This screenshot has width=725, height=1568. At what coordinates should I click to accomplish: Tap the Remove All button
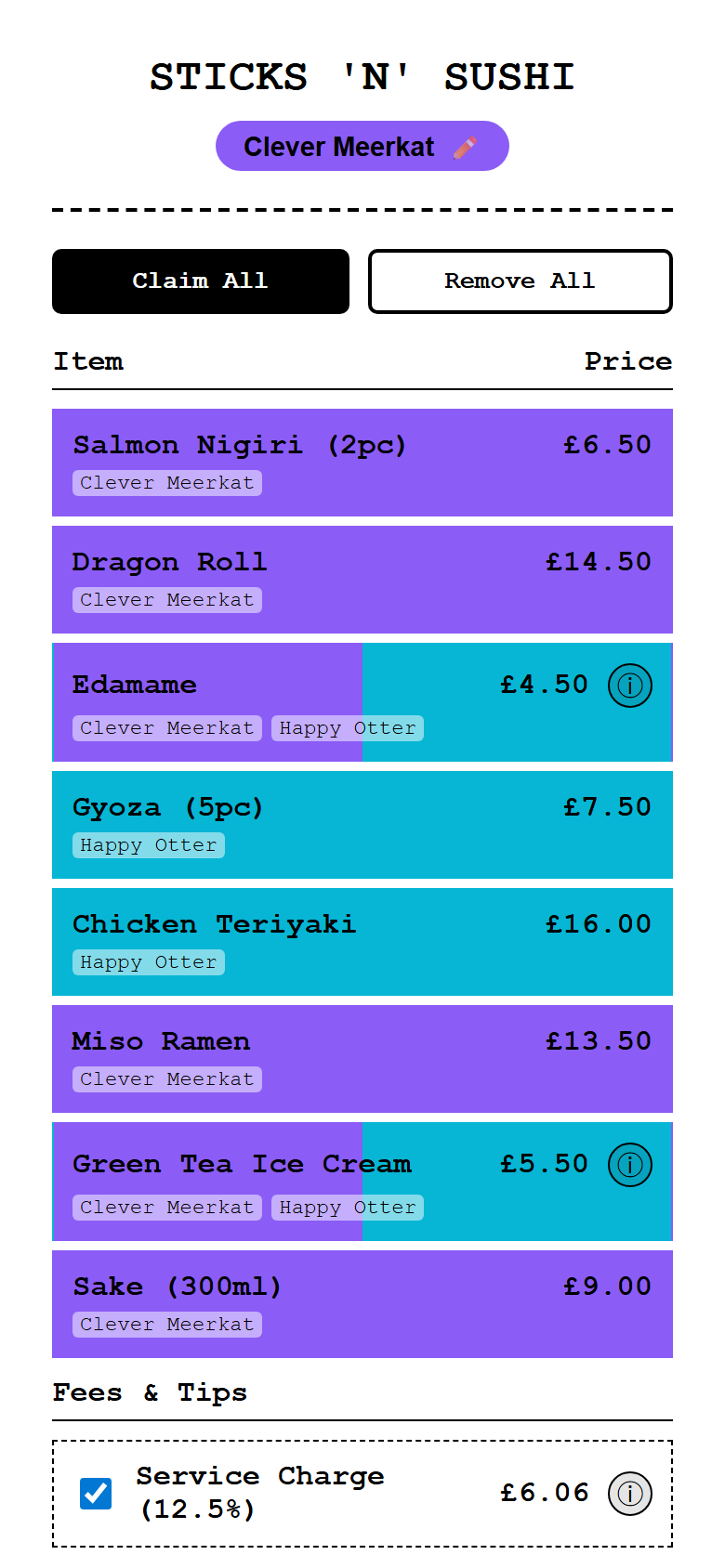(520, 281)
